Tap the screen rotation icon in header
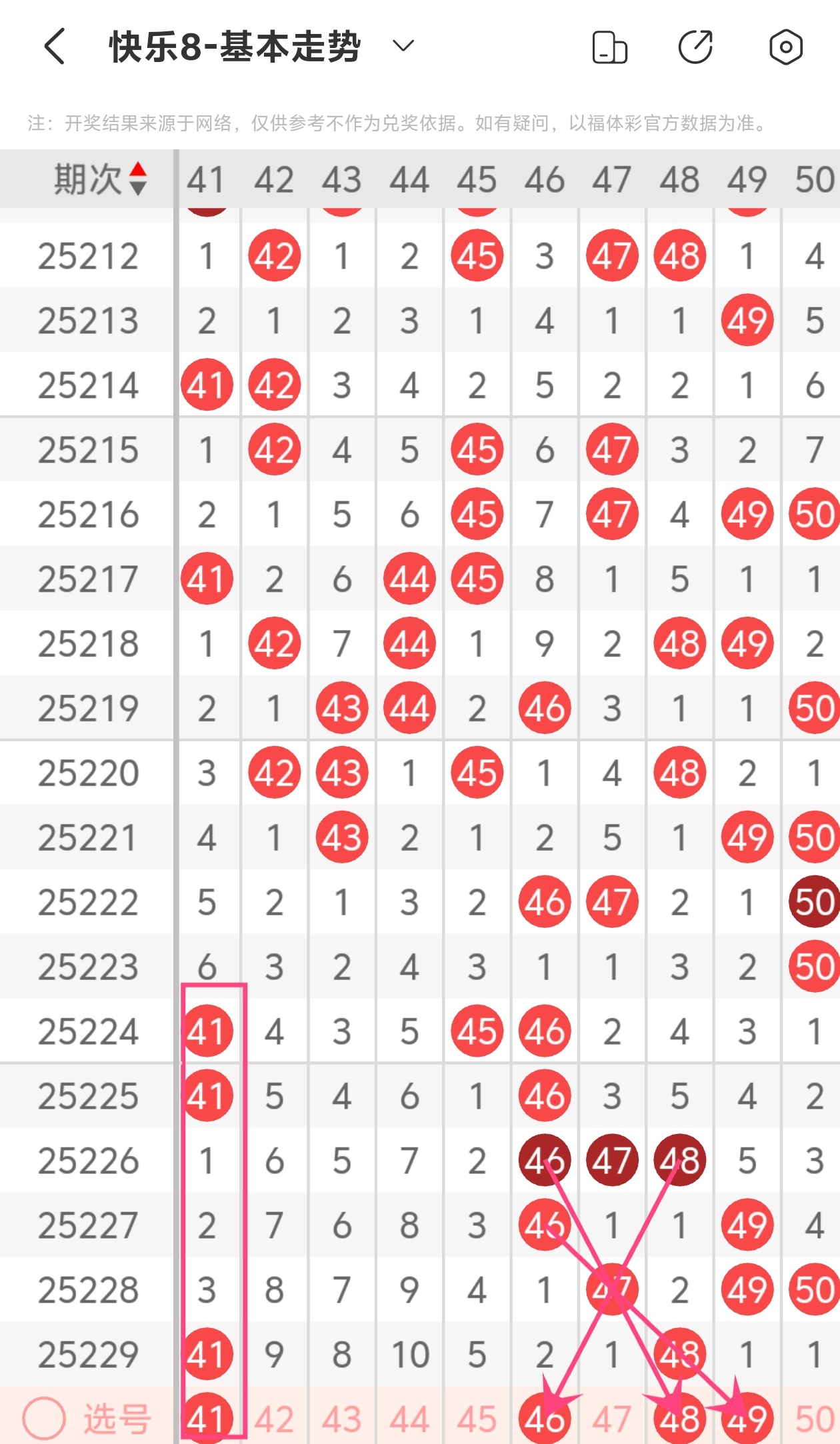 (609, 47)
